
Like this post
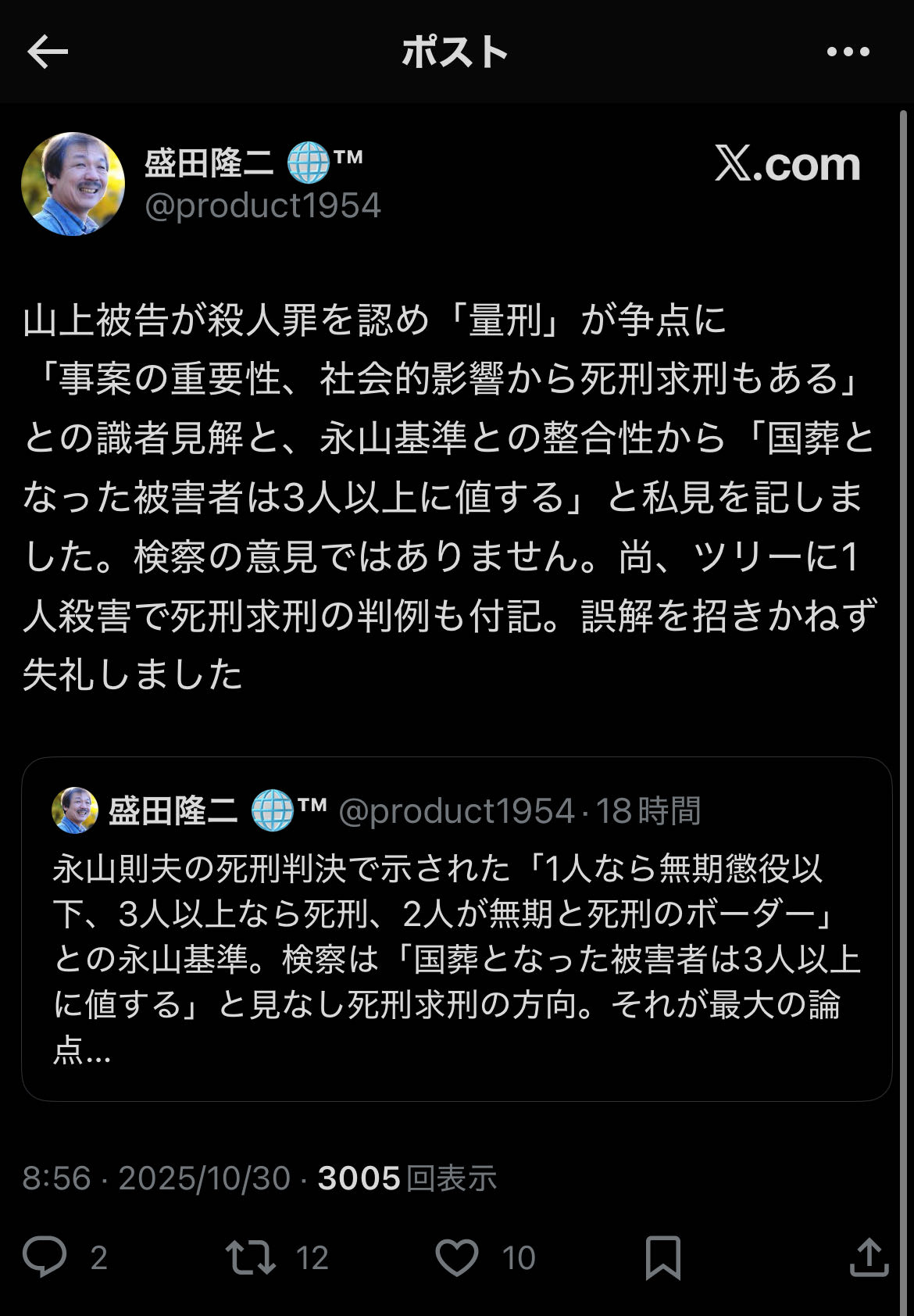[456, 1257]
